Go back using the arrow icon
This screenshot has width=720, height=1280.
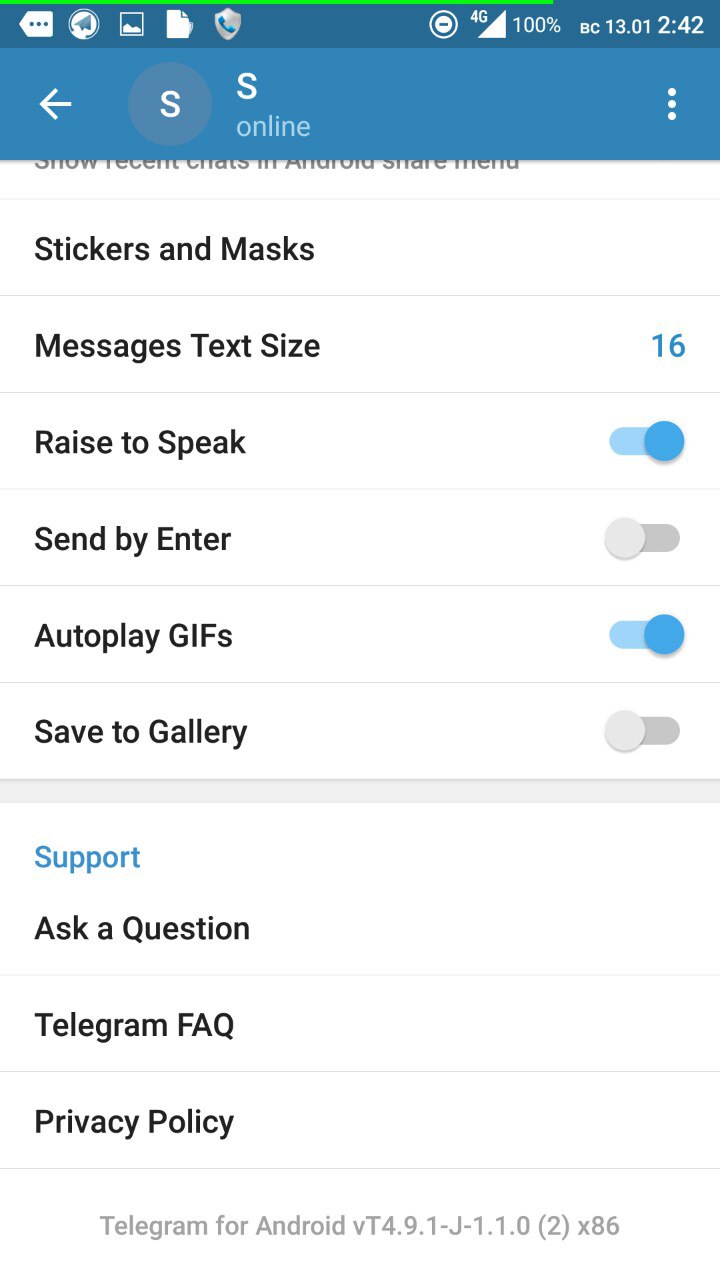55,104
